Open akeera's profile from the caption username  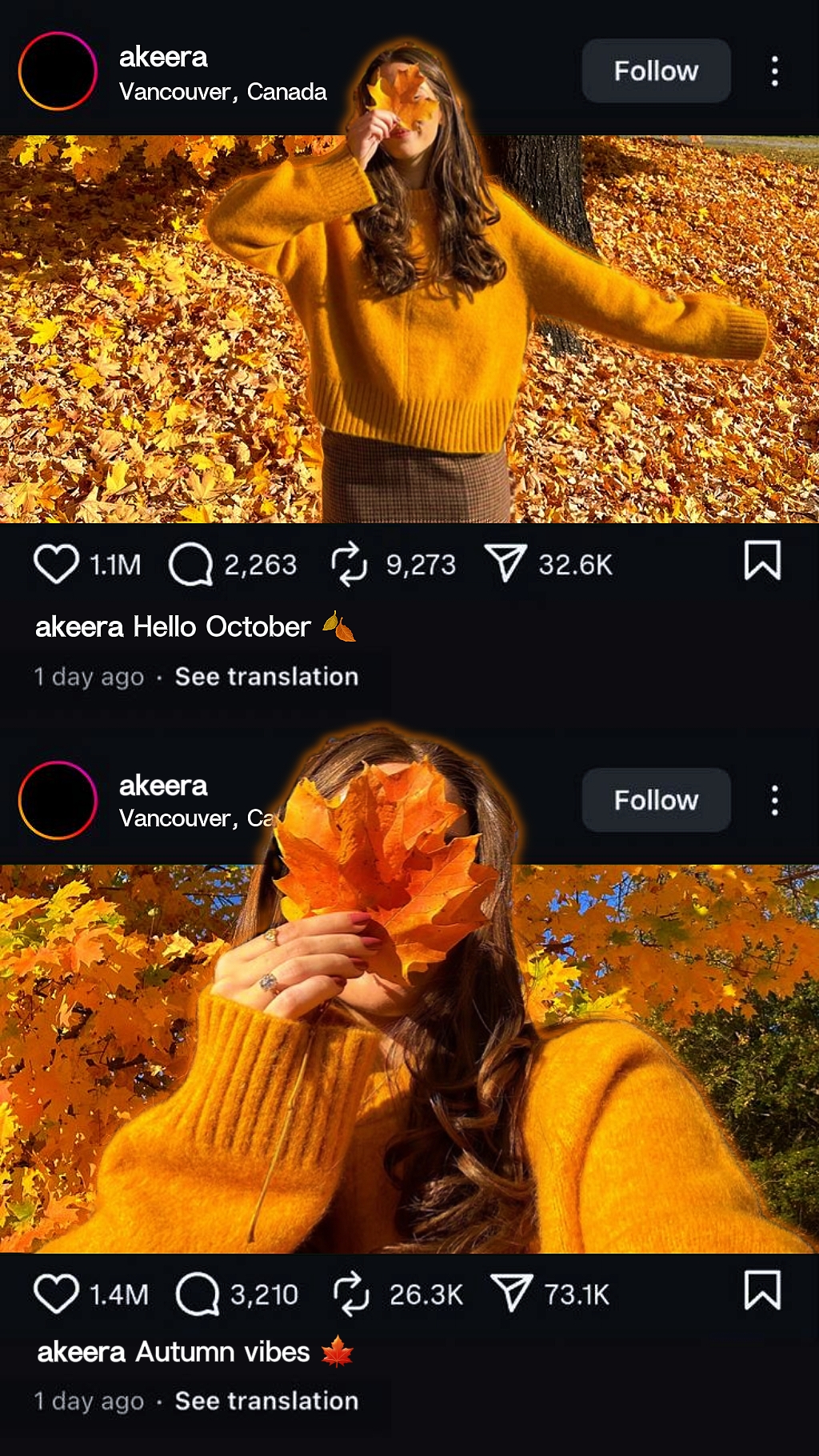coord(80,628)
